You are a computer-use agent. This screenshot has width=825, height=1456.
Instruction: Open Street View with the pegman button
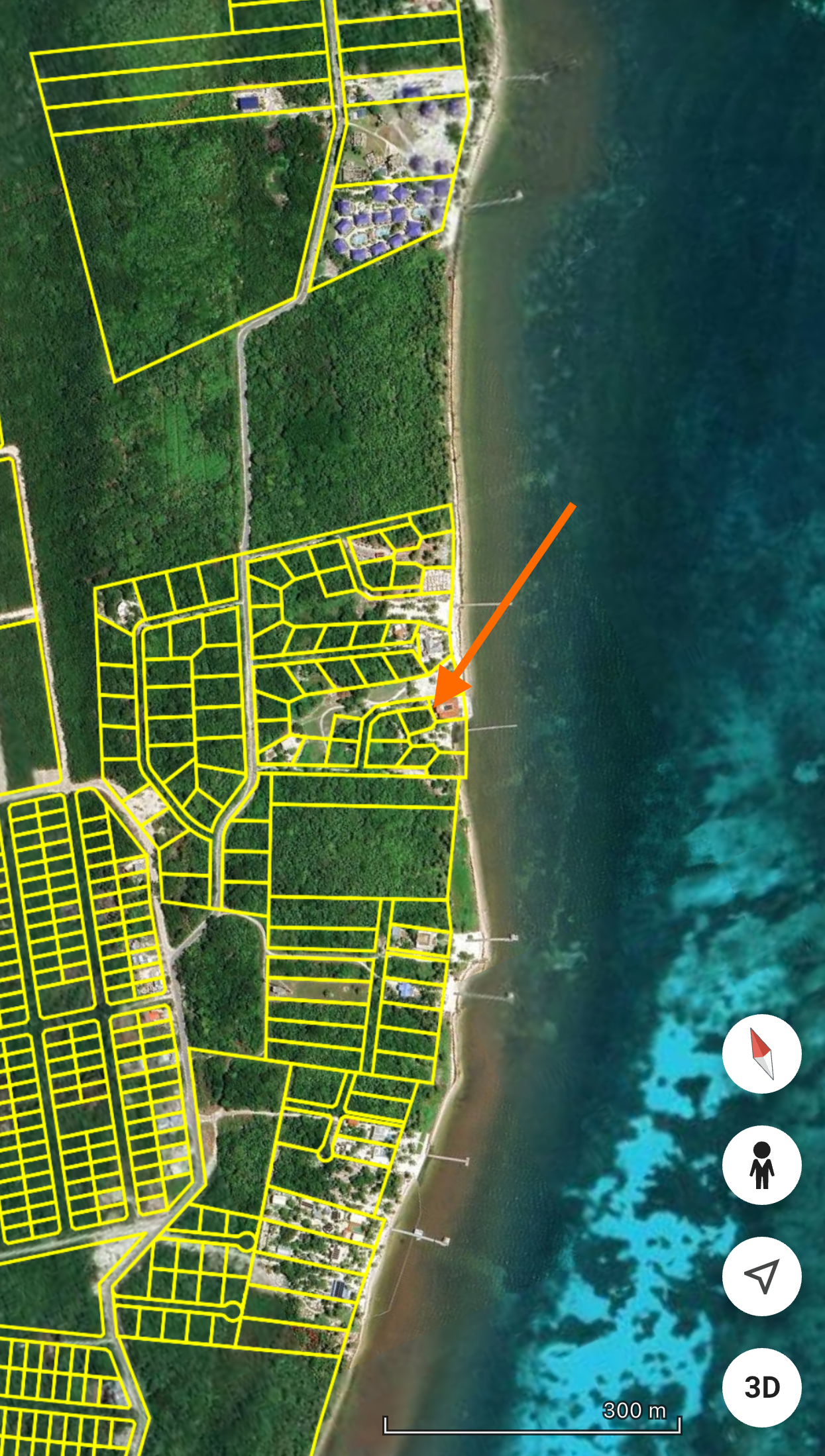[761, 1165]
